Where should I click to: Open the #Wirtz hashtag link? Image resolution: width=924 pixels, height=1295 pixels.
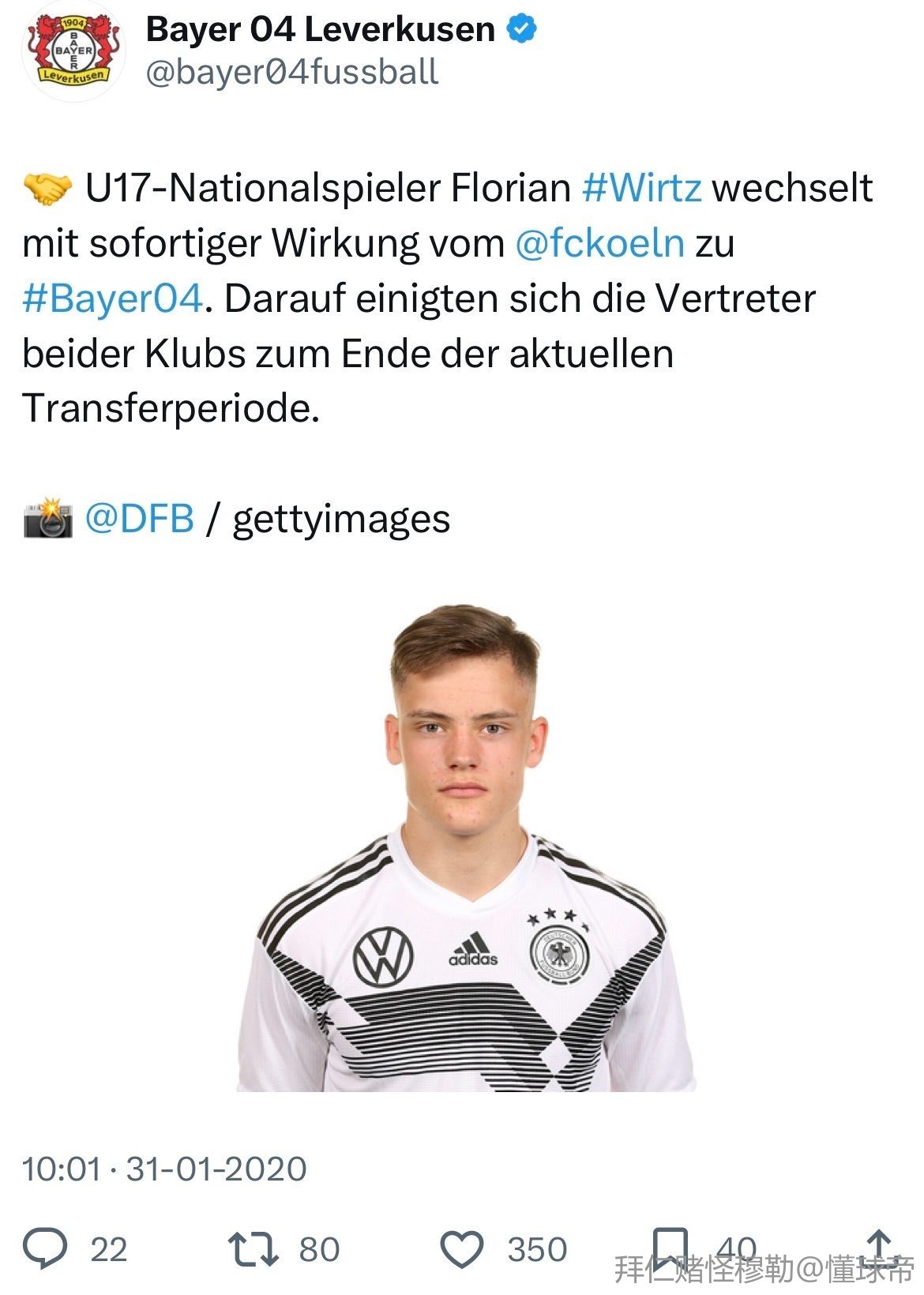point(641,189)
